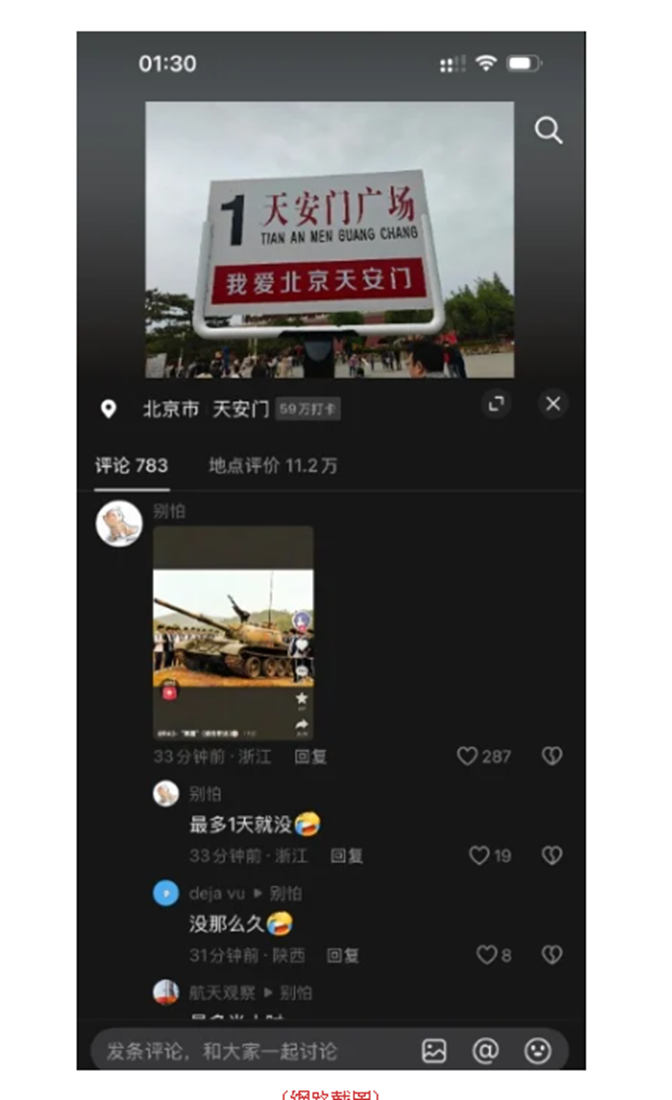Screen dimensions: 672x1100
Task: Reply to deja vu's comment 没那么久
Action: (343, 955)
